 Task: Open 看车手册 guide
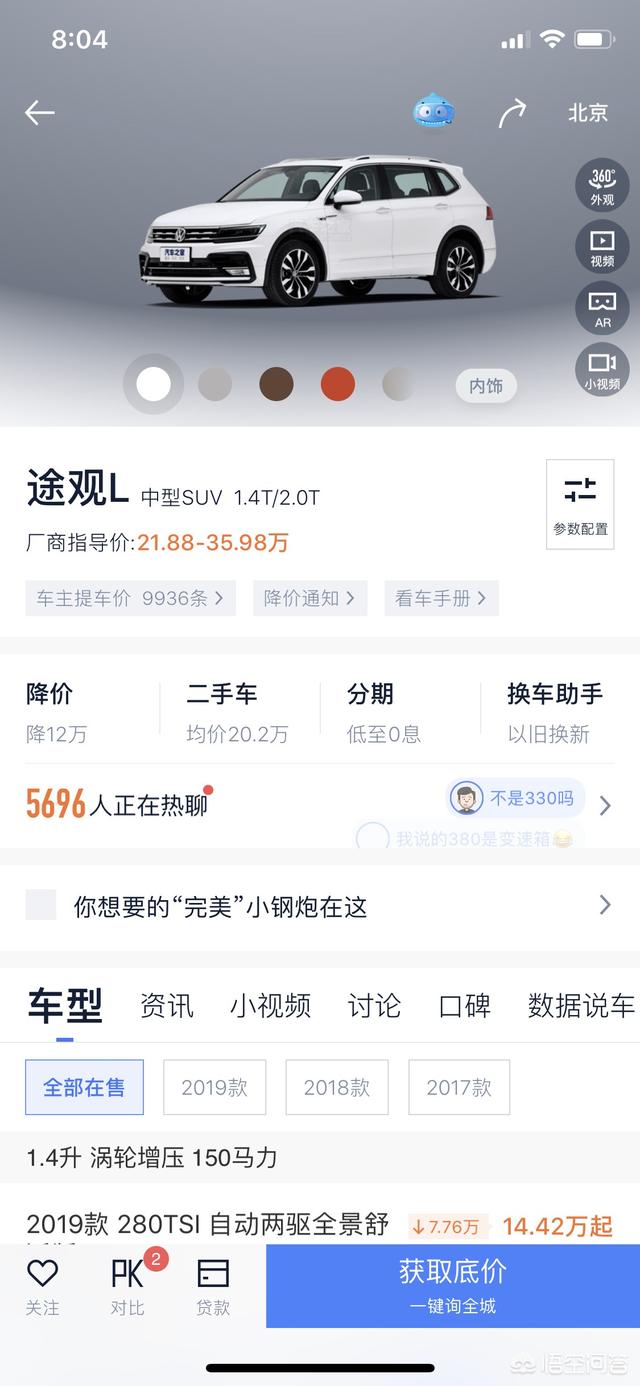pyautogui.click(x=441, y=598)
